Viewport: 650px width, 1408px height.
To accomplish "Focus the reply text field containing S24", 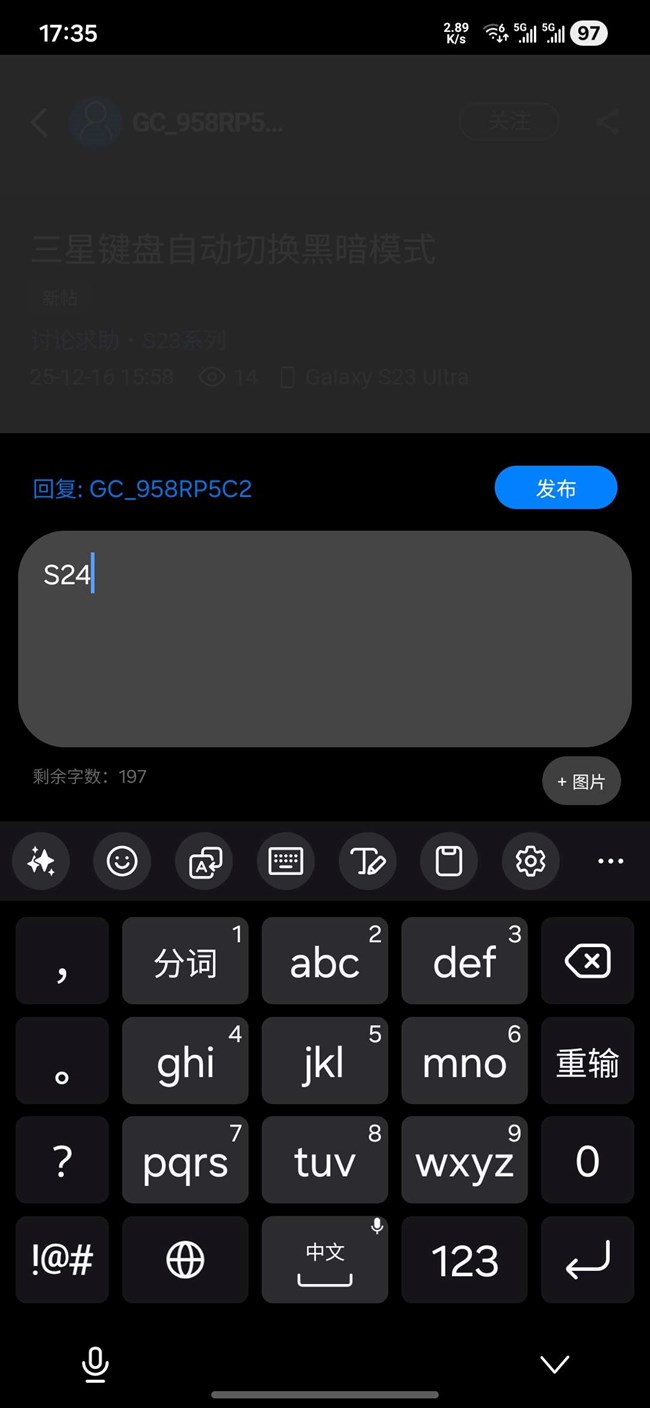I will (324, 638).
